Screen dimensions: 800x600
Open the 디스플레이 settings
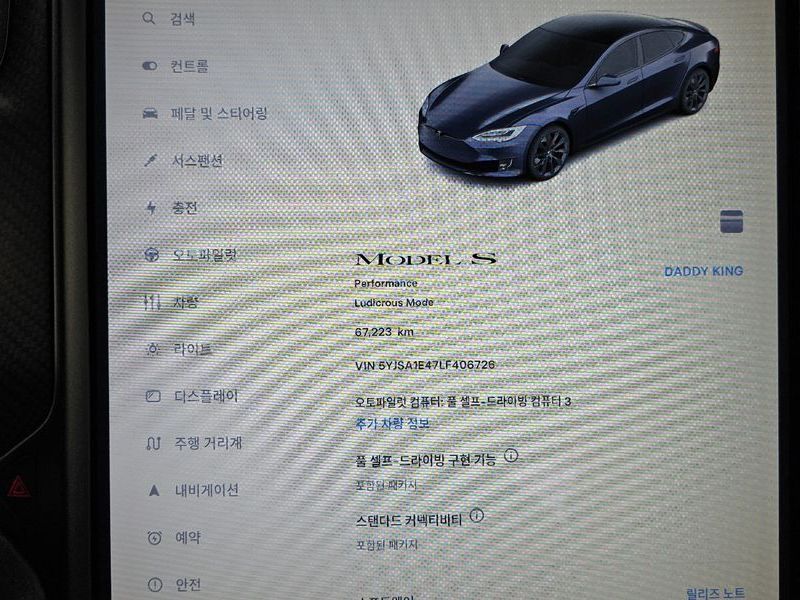[205, 396]
